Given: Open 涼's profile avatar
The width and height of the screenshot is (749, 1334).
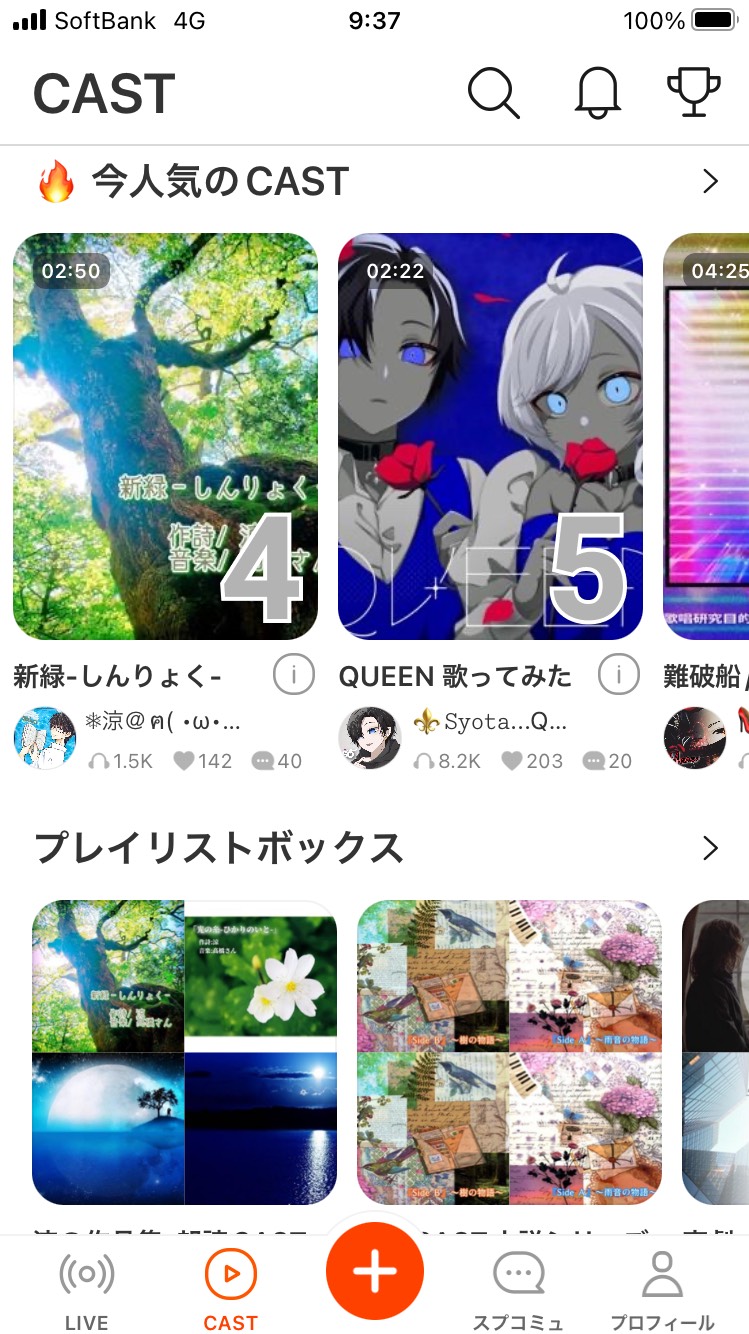Looking at the screenshot, I should (45, 738).
